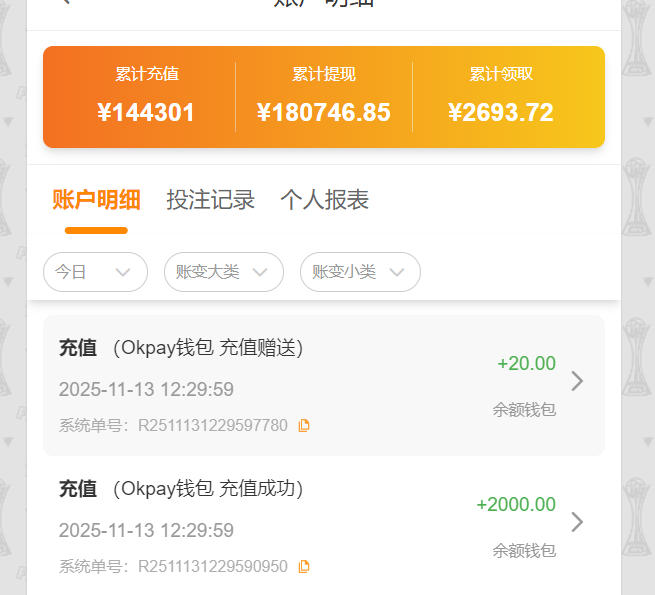655x595 pixels.
Task: Copy order number R2511131229590950
Action: click(304, 567)
